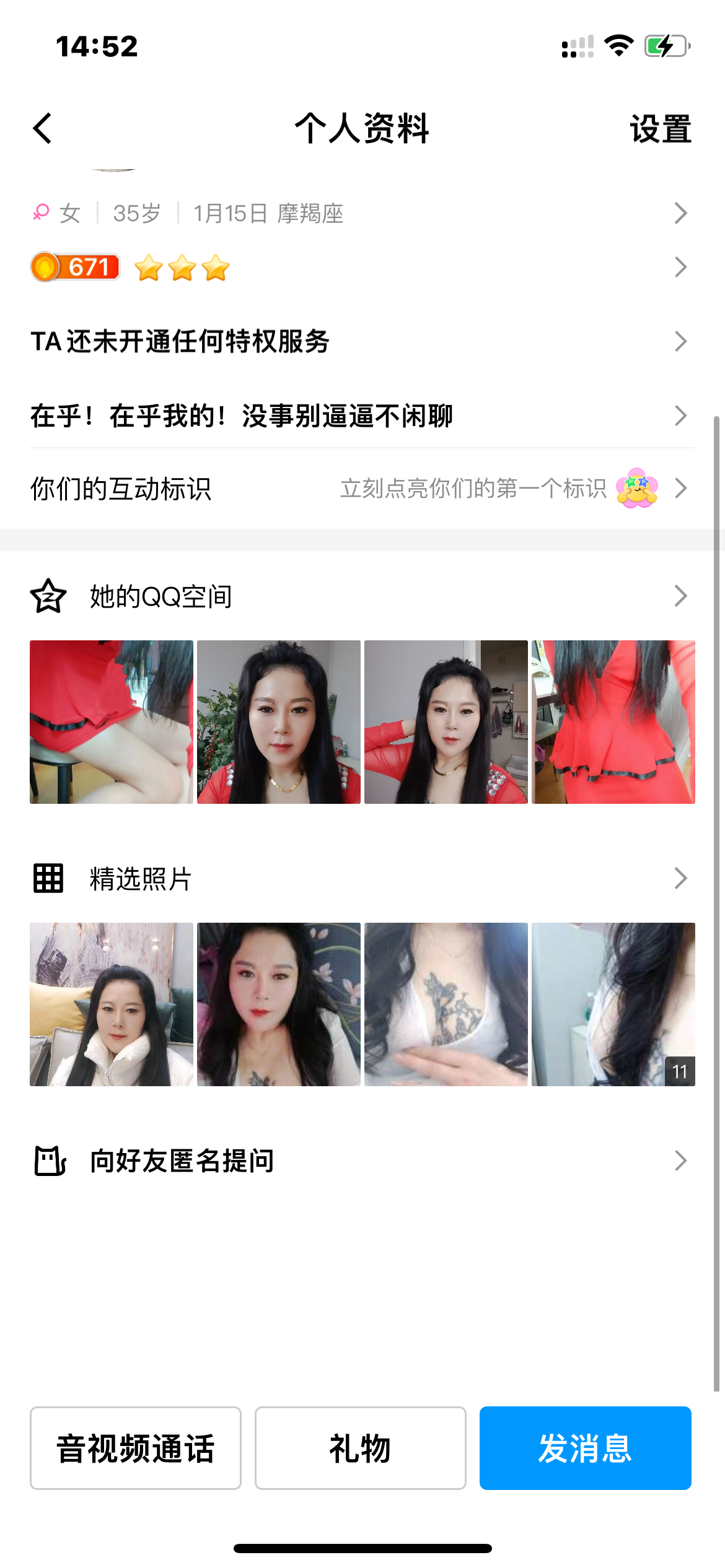Tap 发消息 to send a message
The height and width of the screenshot is (1568, 725).
(585, 1448)
